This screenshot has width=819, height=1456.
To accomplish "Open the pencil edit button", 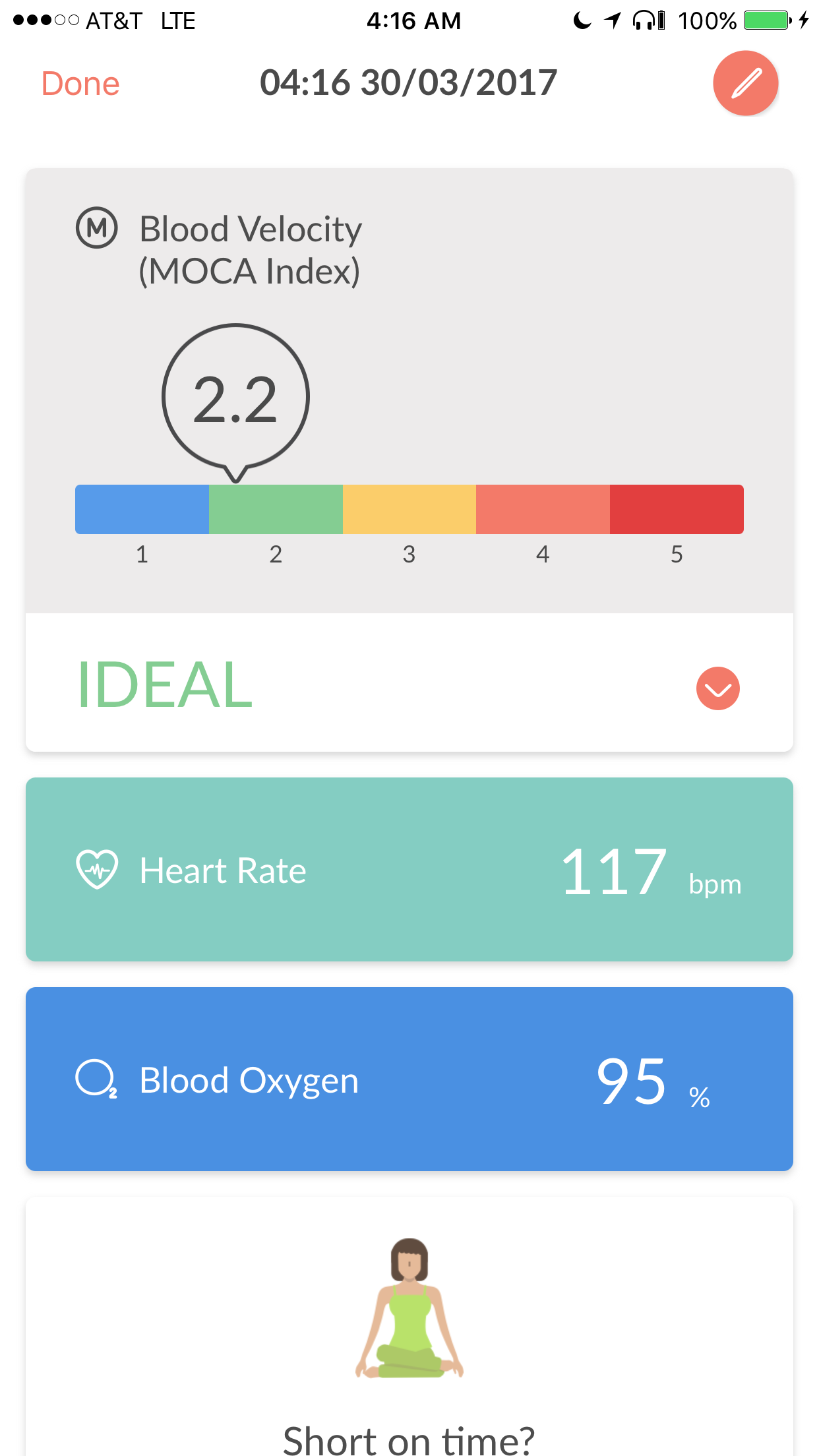I will pos(745,83).
